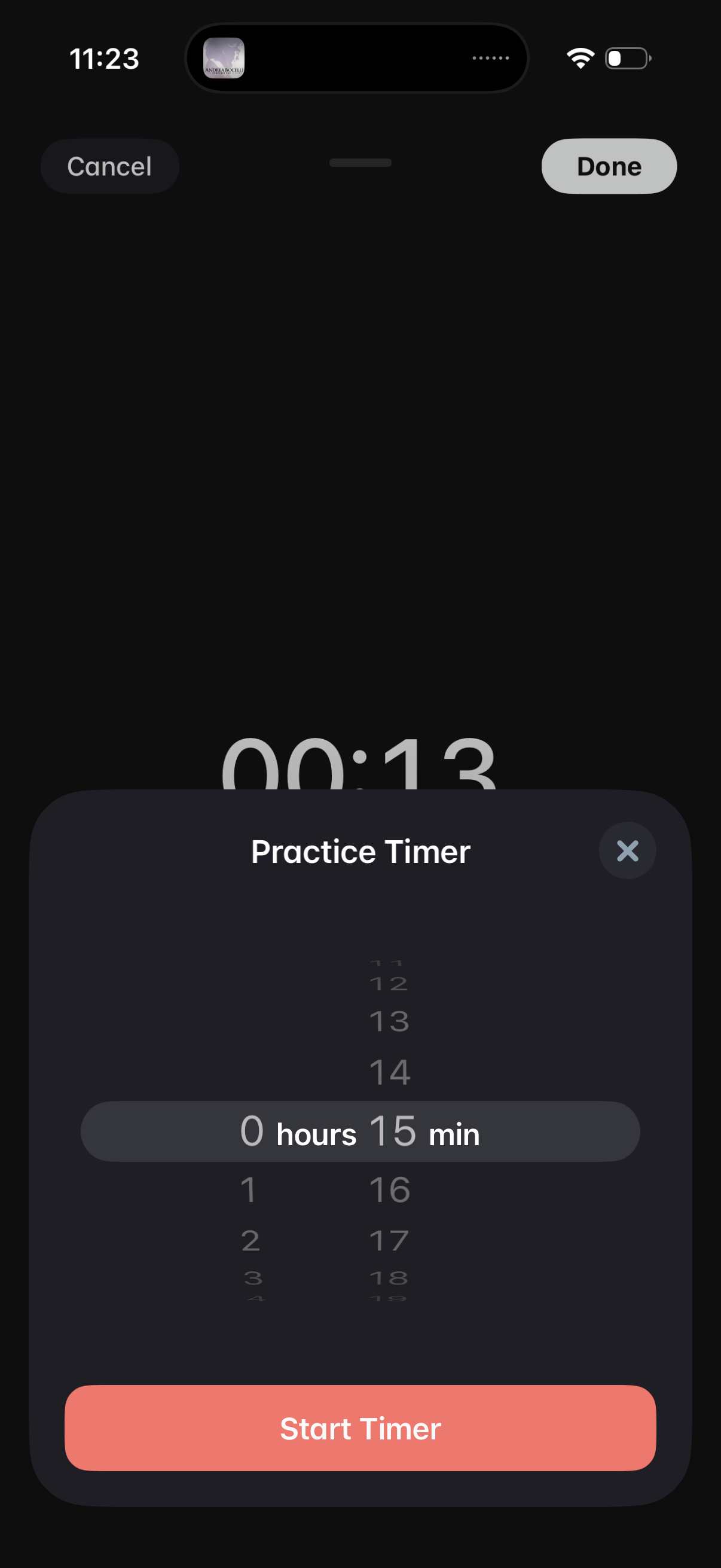Tap the clock showing 11:23
Viewport: 721px width, 1568px height.
[x=104, y=58]
